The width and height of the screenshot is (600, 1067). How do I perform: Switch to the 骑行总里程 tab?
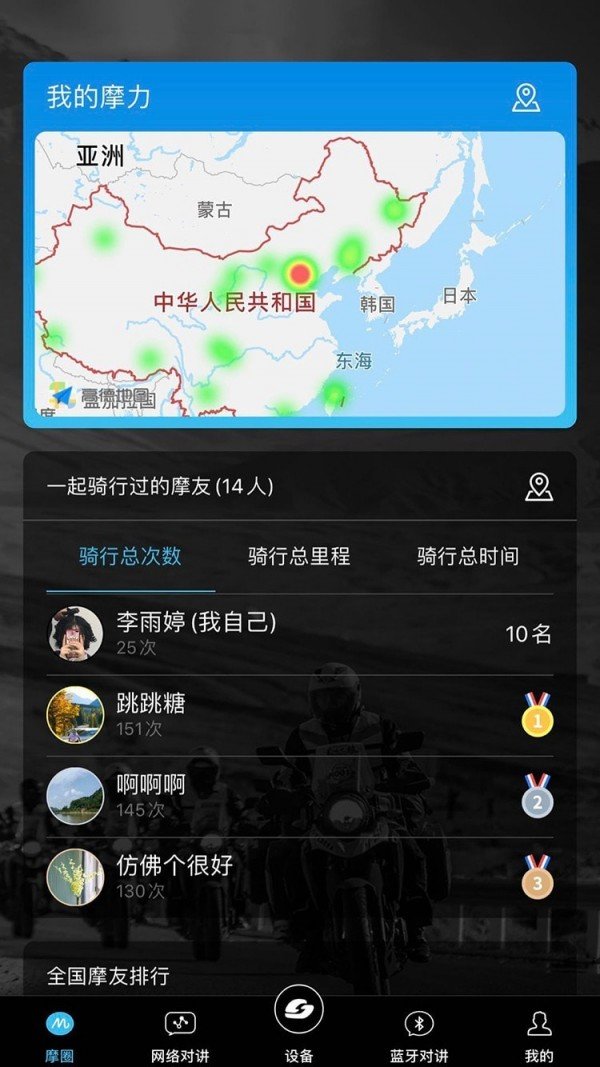[x=299, y=557]
